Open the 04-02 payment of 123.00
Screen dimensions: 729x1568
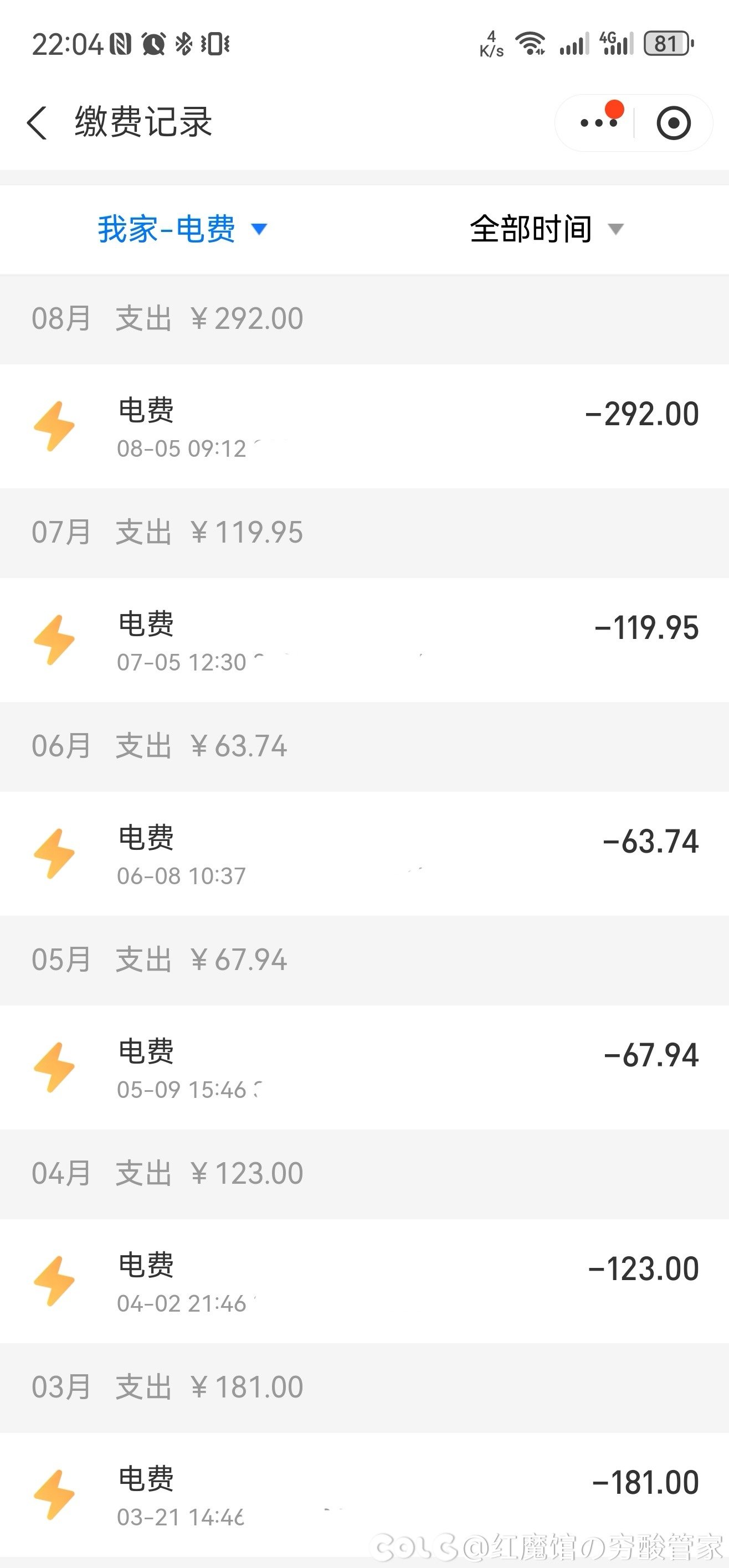coord(364,1281)
